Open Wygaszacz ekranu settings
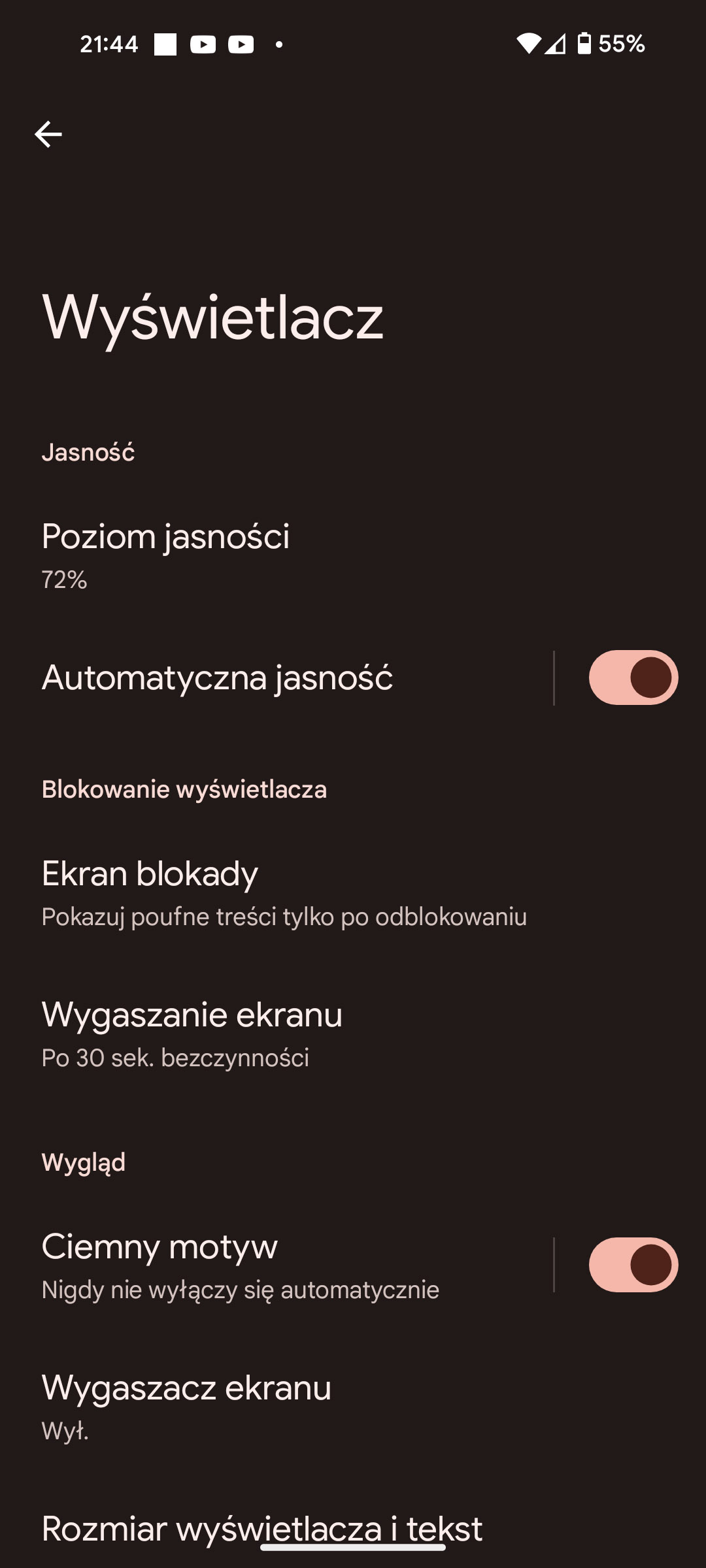Viewport: 706px width, 1568px height. coord(186,1406)
